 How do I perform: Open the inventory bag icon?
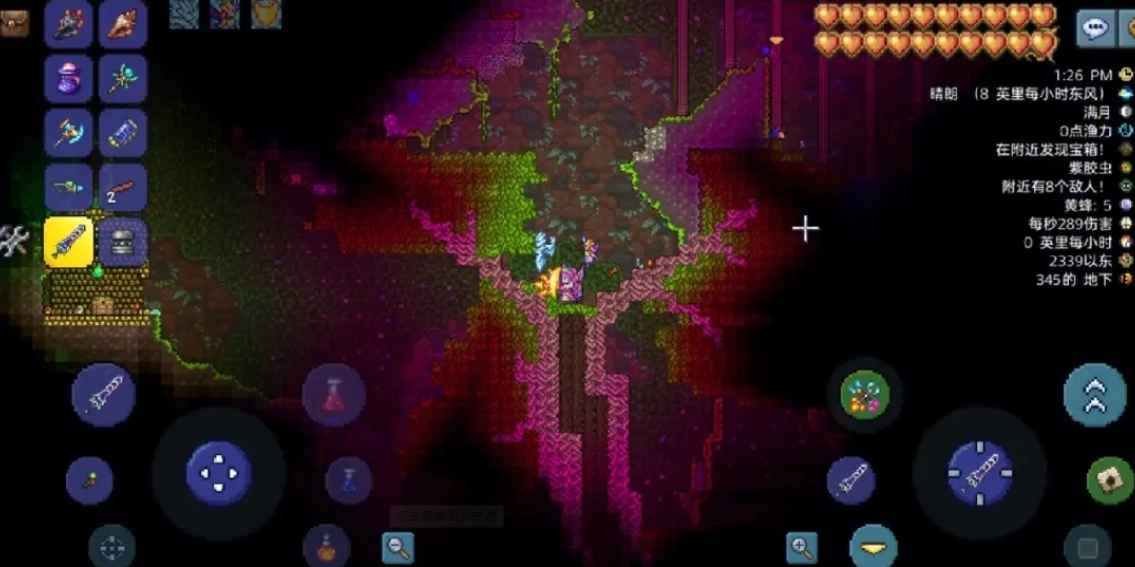point(14,22)
